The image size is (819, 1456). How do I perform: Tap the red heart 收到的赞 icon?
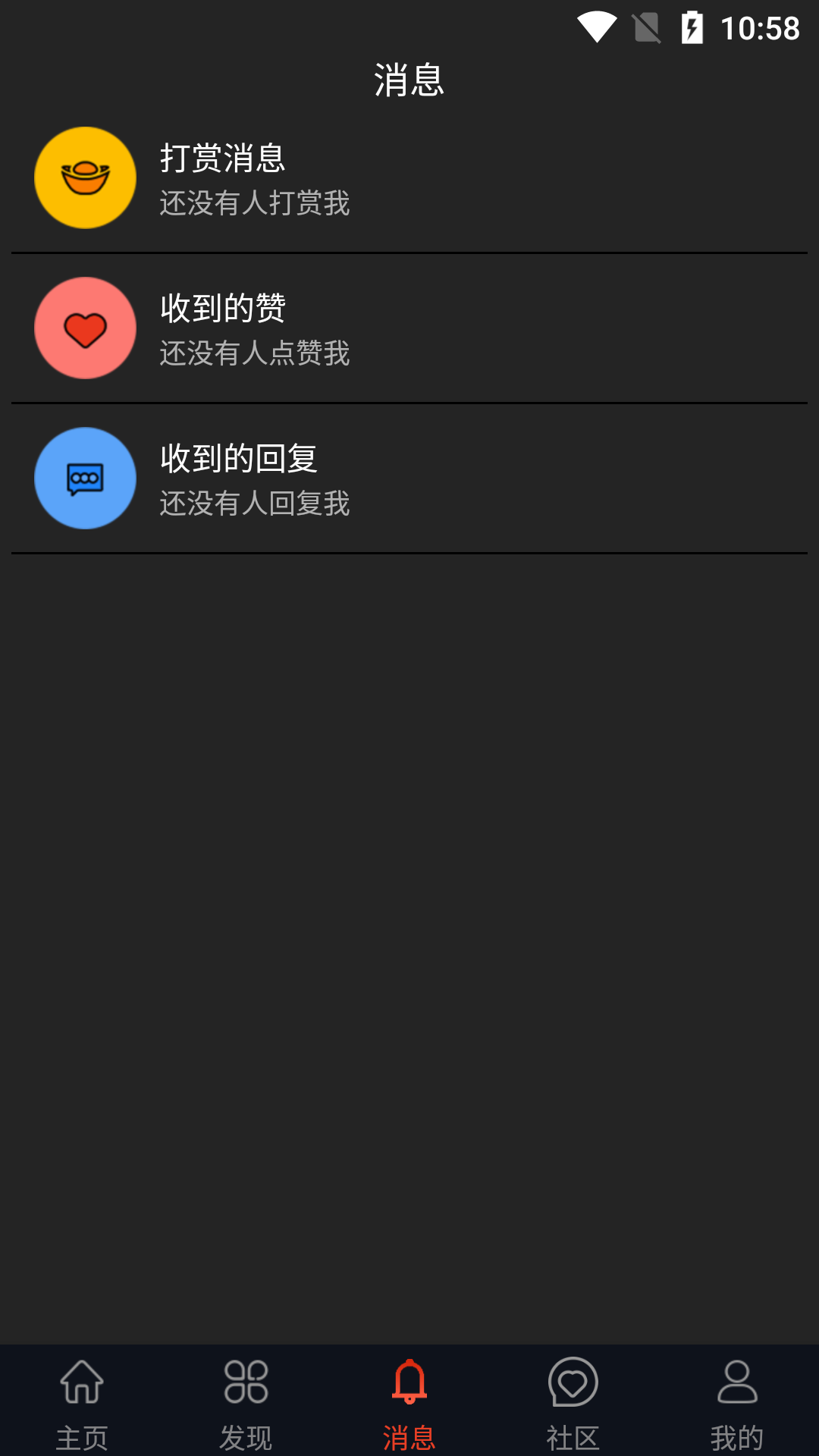coord(85,327)
